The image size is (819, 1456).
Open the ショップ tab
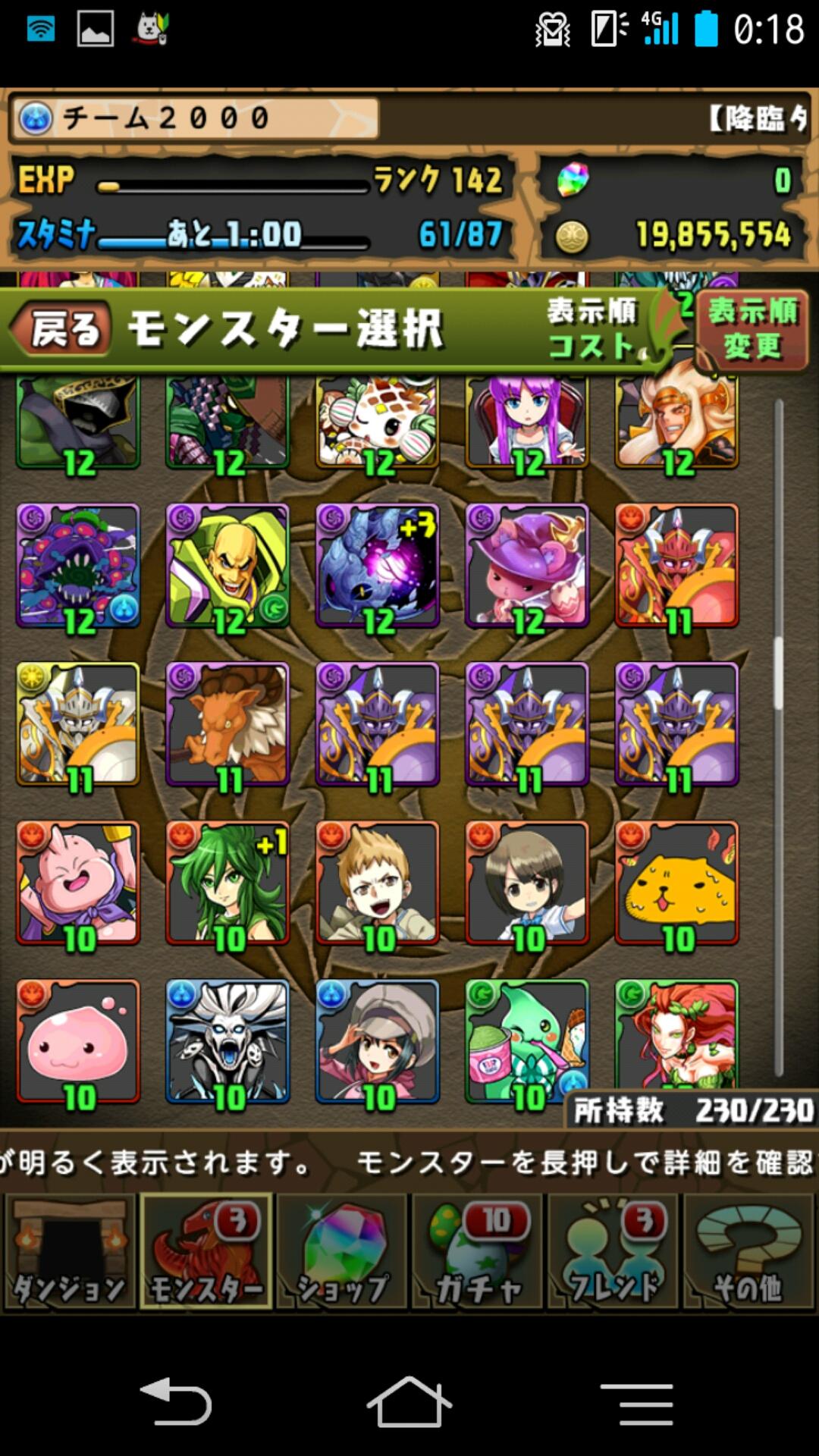click(342, 1252)
